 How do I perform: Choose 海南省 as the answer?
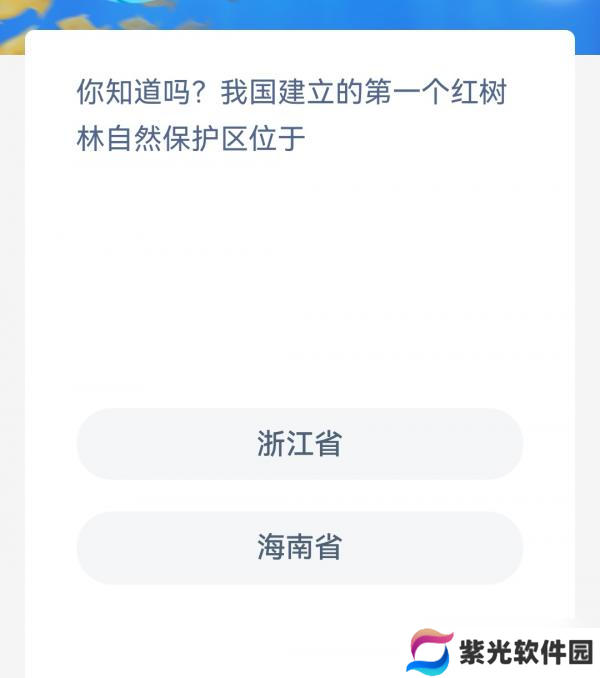(x=299, y=548)
